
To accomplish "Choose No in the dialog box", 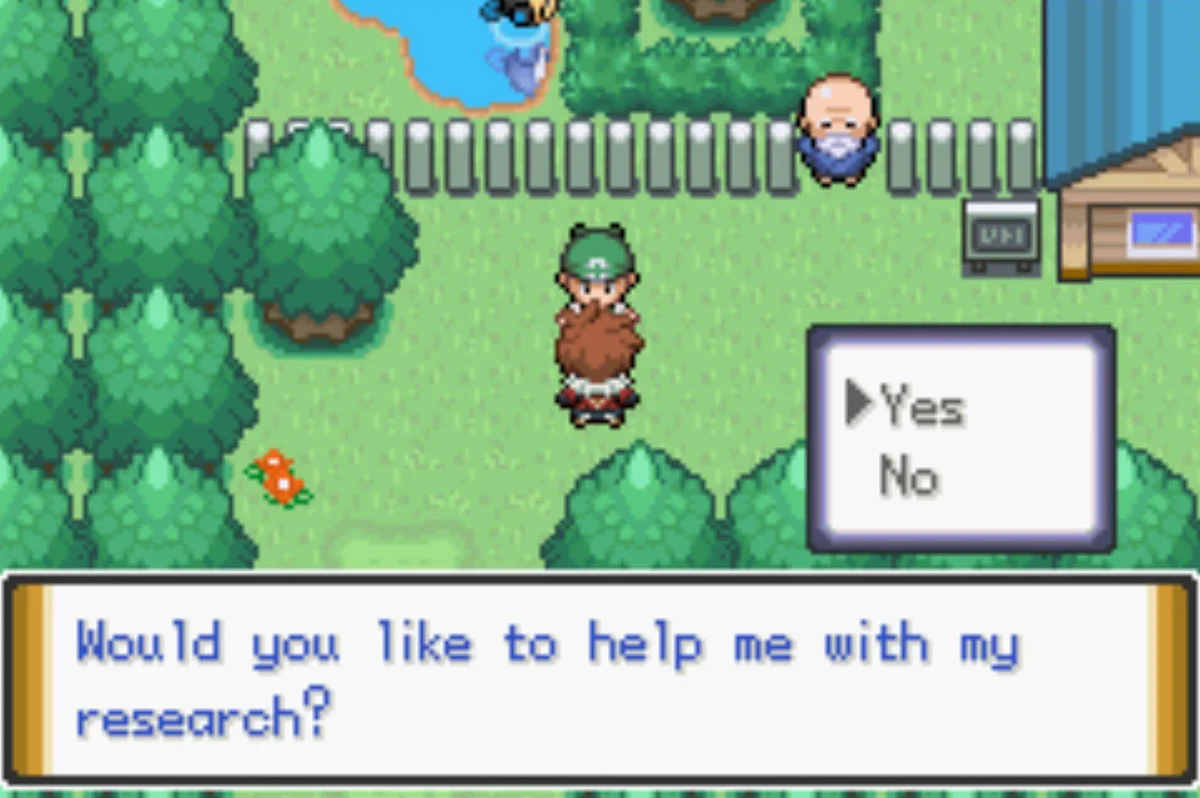I will 908,477.
